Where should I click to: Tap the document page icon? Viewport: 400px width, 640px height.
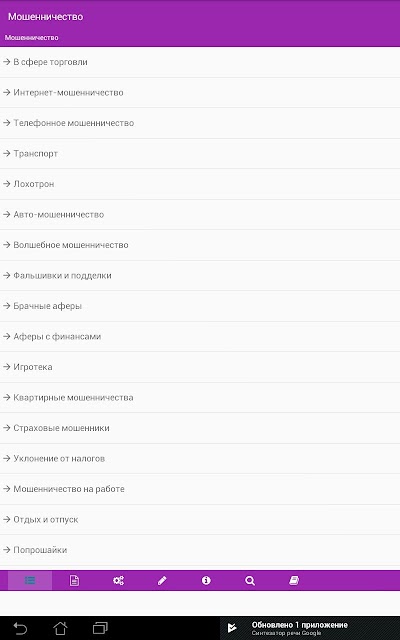pyautogui.click(x=74, y=580)
